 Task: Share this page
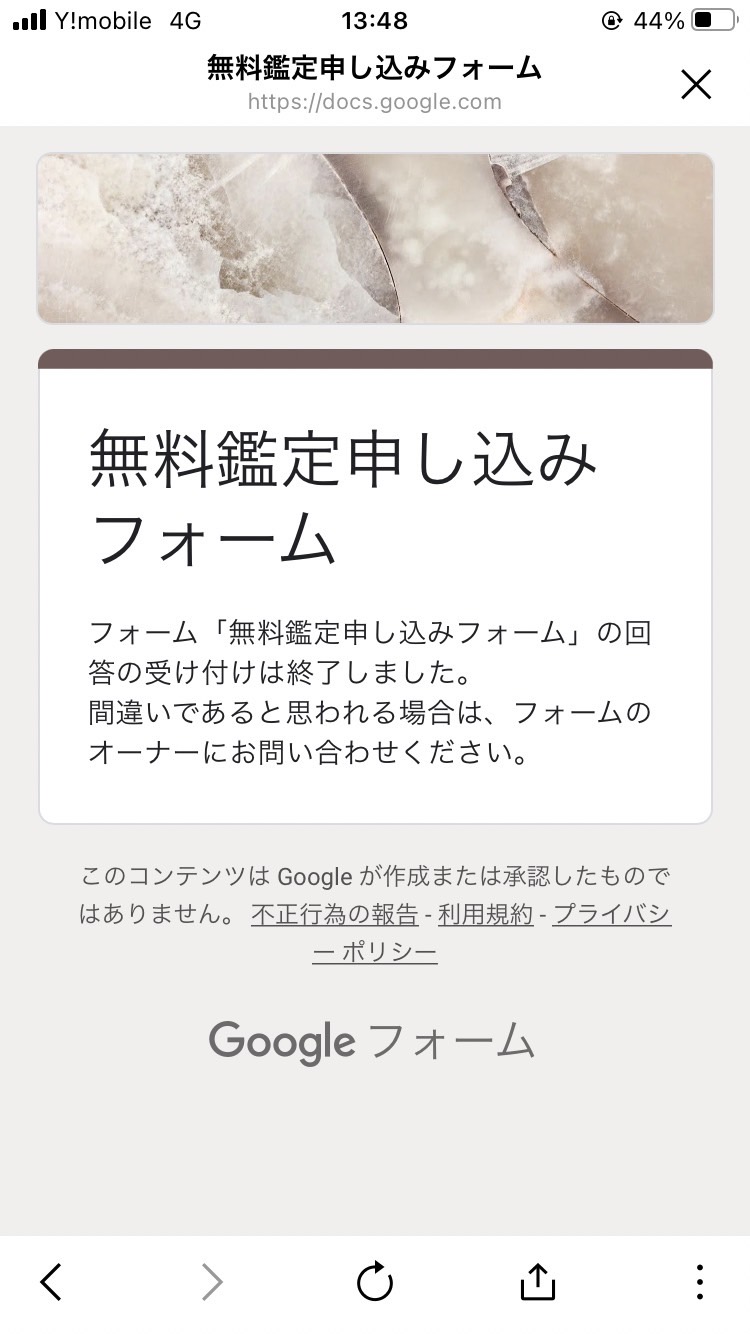coord(537,1281)
